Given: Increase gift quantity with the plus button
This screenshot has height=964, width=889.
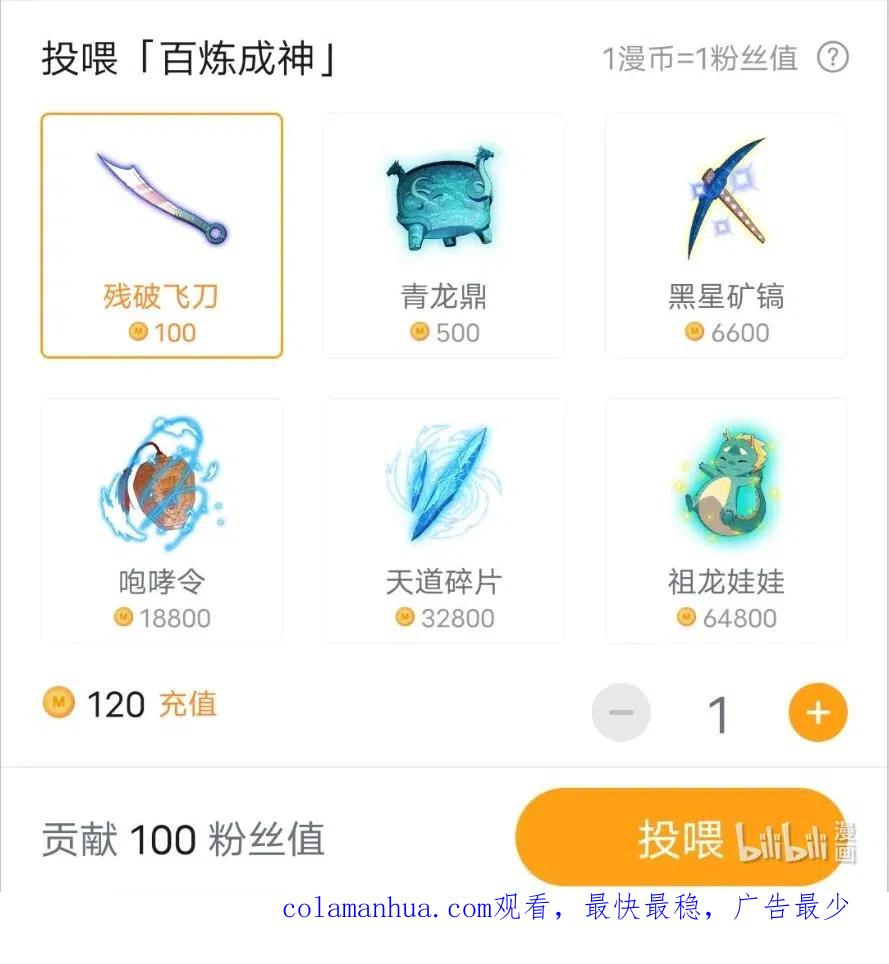Looking at the screenshot, I should tap(818, 712).
